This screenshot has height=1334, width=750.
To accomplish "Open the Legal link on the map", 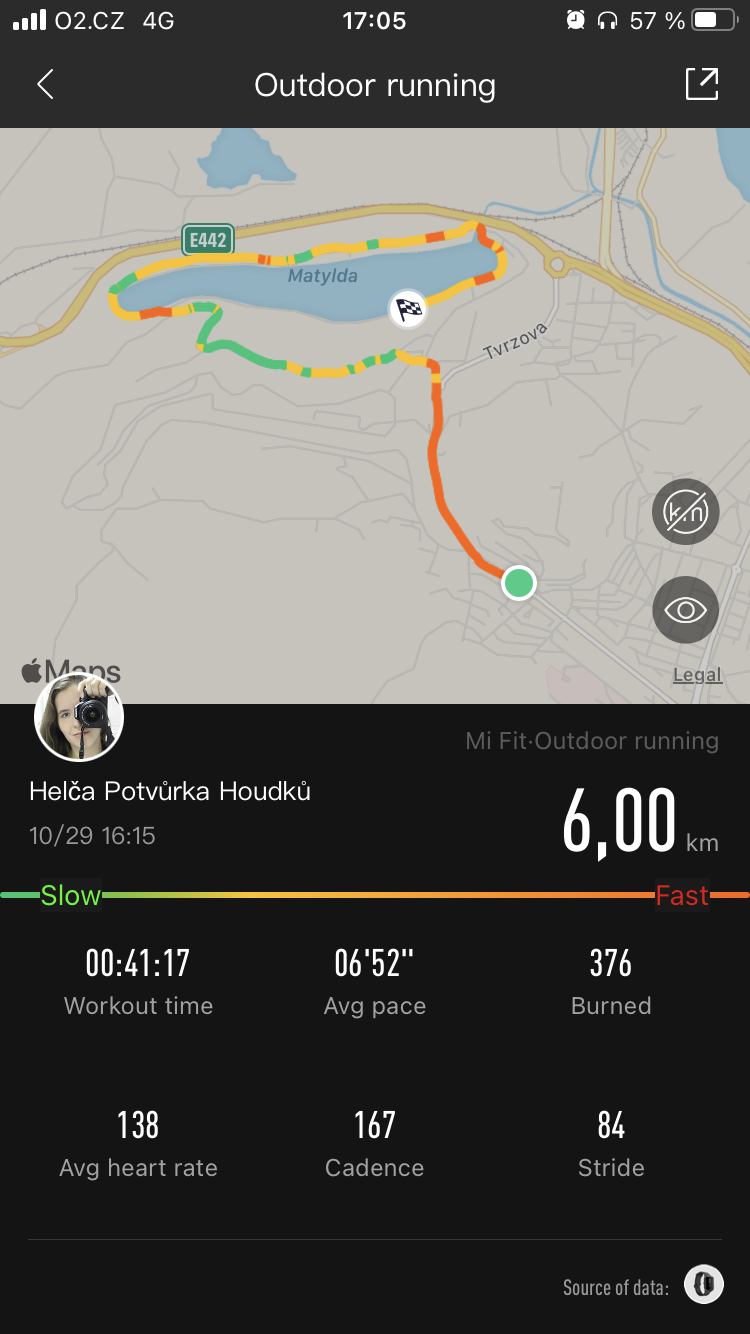I will [697, 674].
